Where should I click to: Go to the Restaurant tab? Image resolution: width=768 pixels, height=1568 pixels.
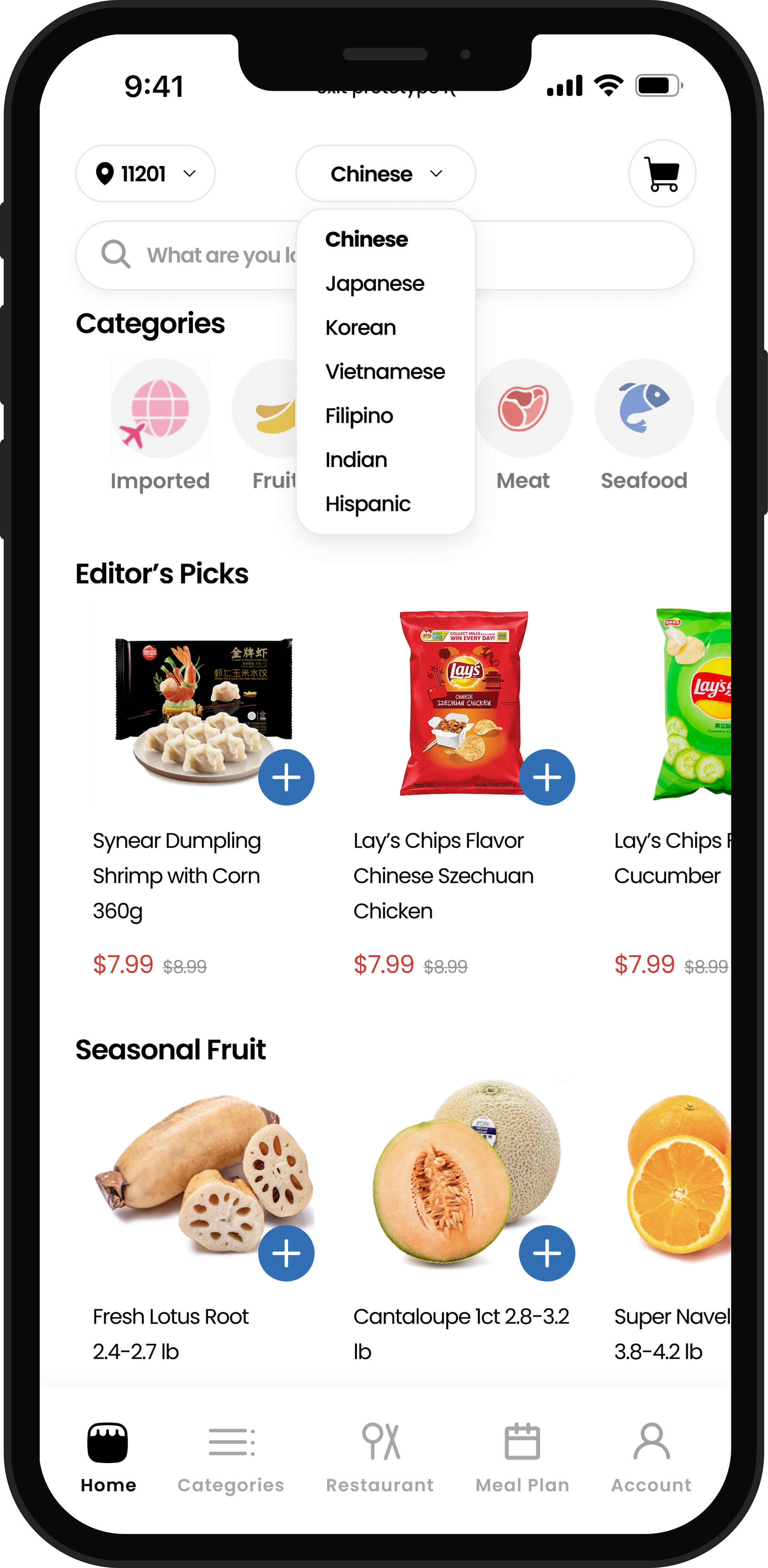coord(380,1458)
